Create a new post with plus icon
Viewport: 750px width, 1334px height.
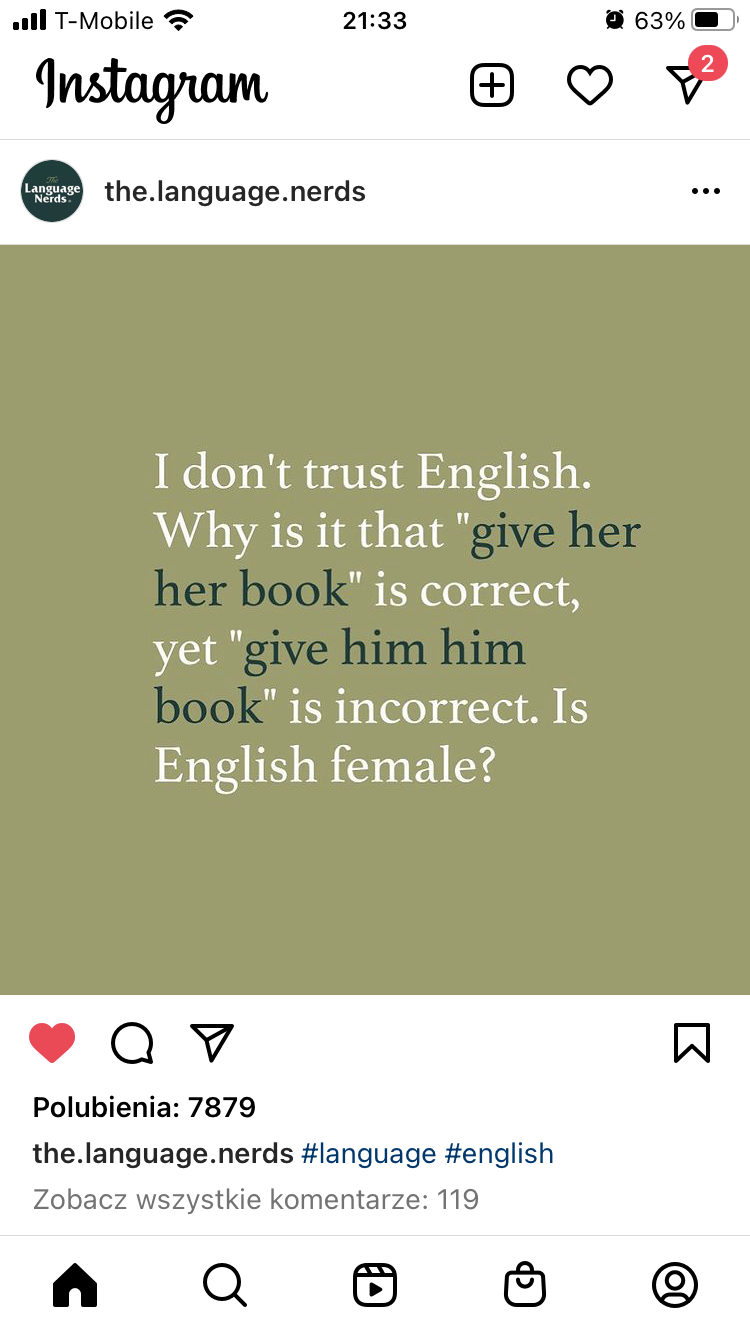coord(491,85)
